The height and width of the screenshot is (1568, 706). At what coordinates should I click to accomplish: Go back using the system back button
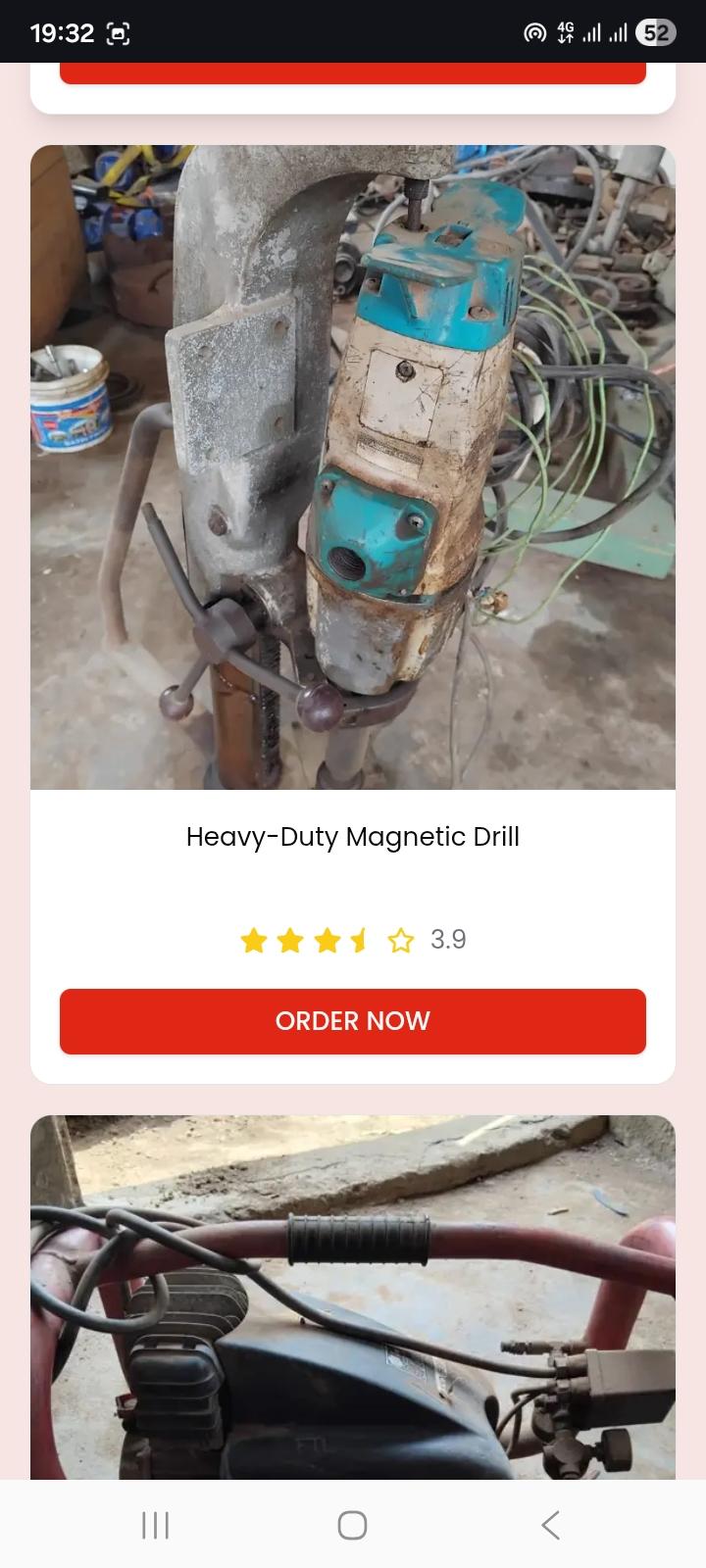click(550, 1525)
